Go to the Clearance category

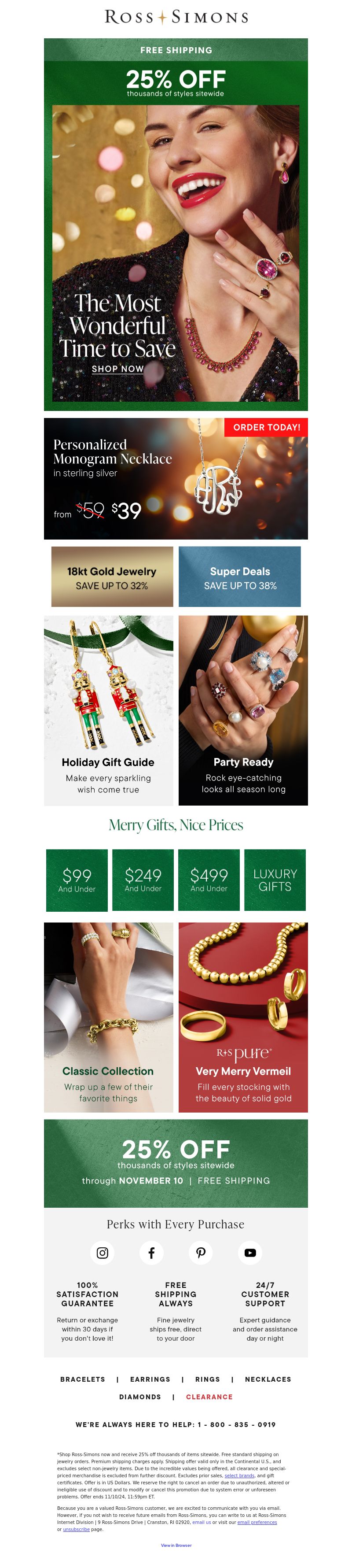(209, 1397)
